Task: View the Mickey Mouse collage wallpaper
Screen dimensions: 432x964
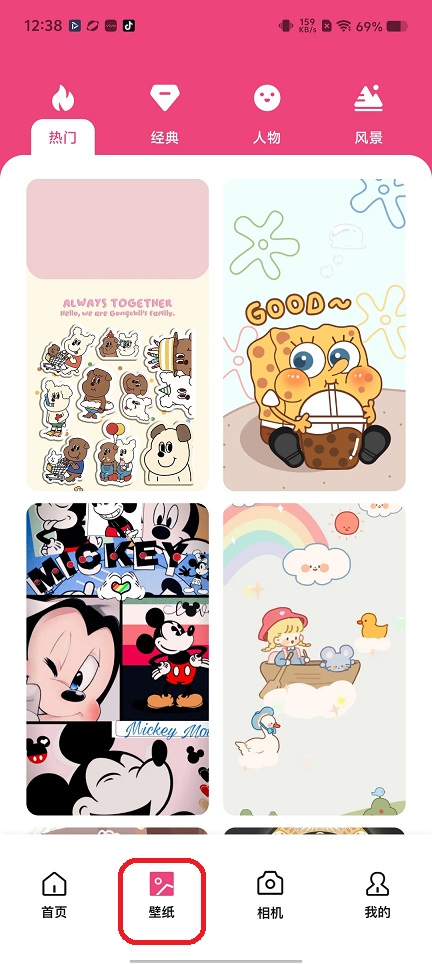Action: point(117,659)
